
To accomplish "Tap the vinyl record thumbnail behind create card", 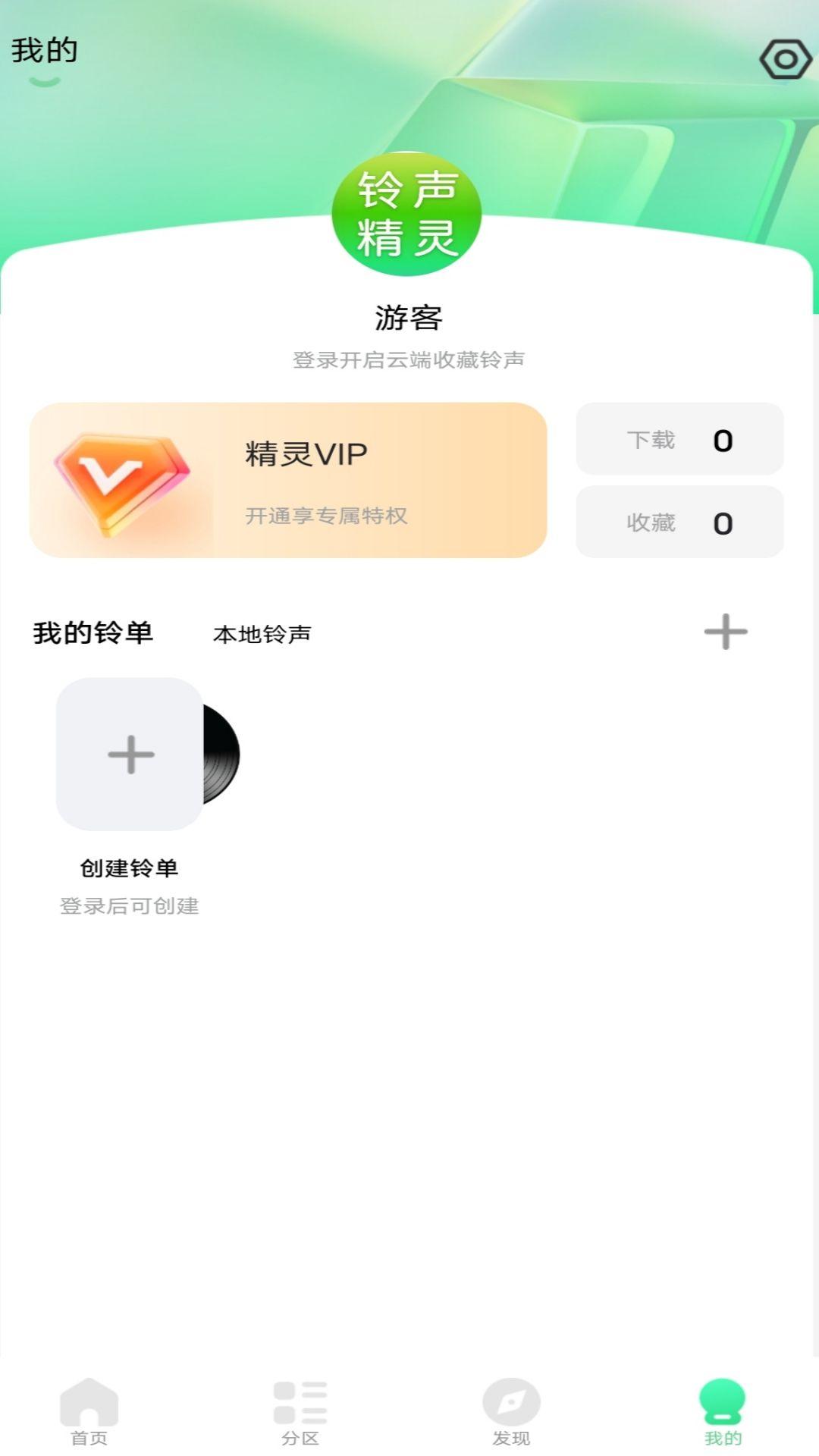I will tap(221, 755).
